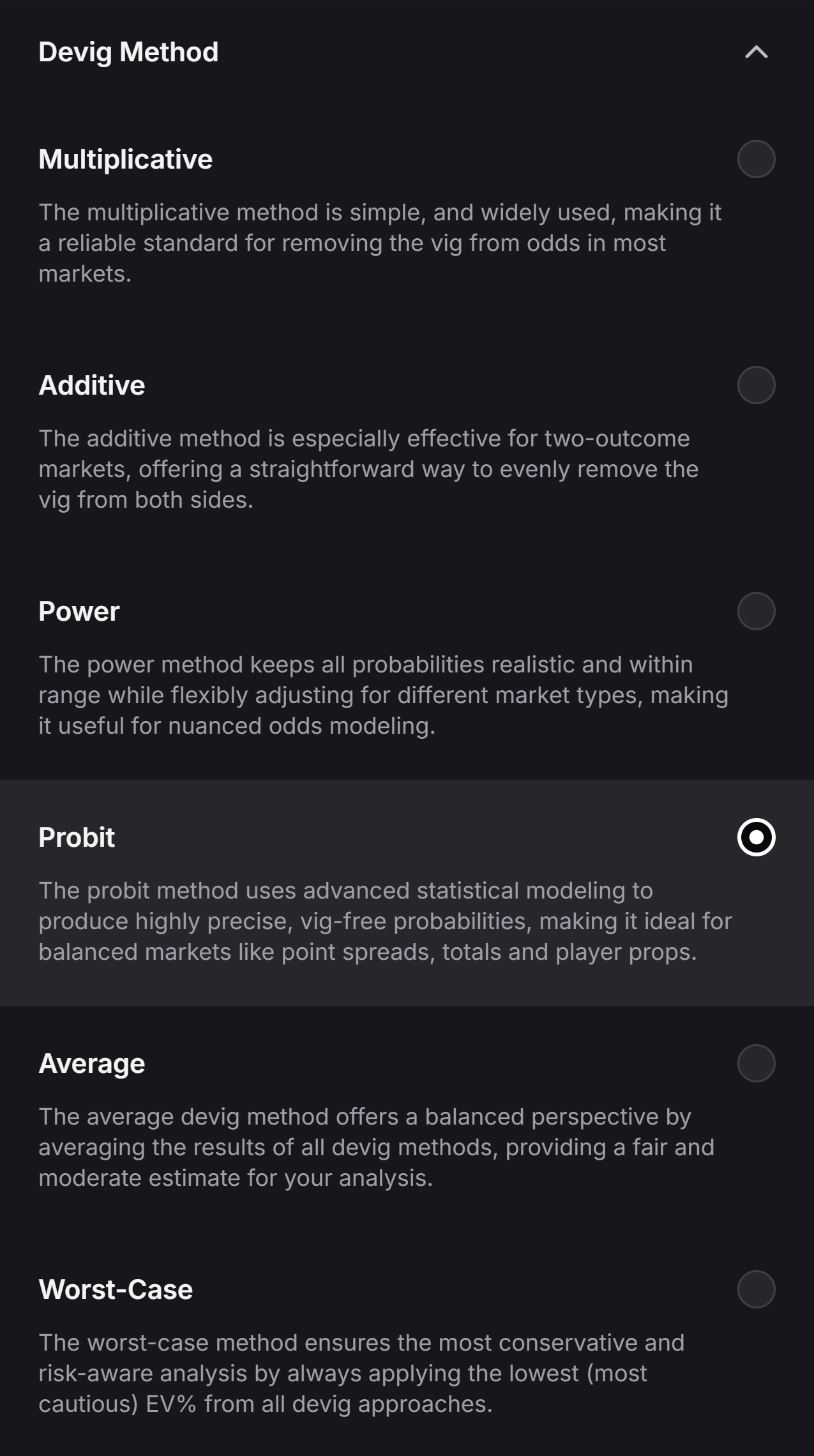Enable the Worst-Case method
This screenshot has width=814, height=1456.
pyautogui.click(x=756, y=1289)
